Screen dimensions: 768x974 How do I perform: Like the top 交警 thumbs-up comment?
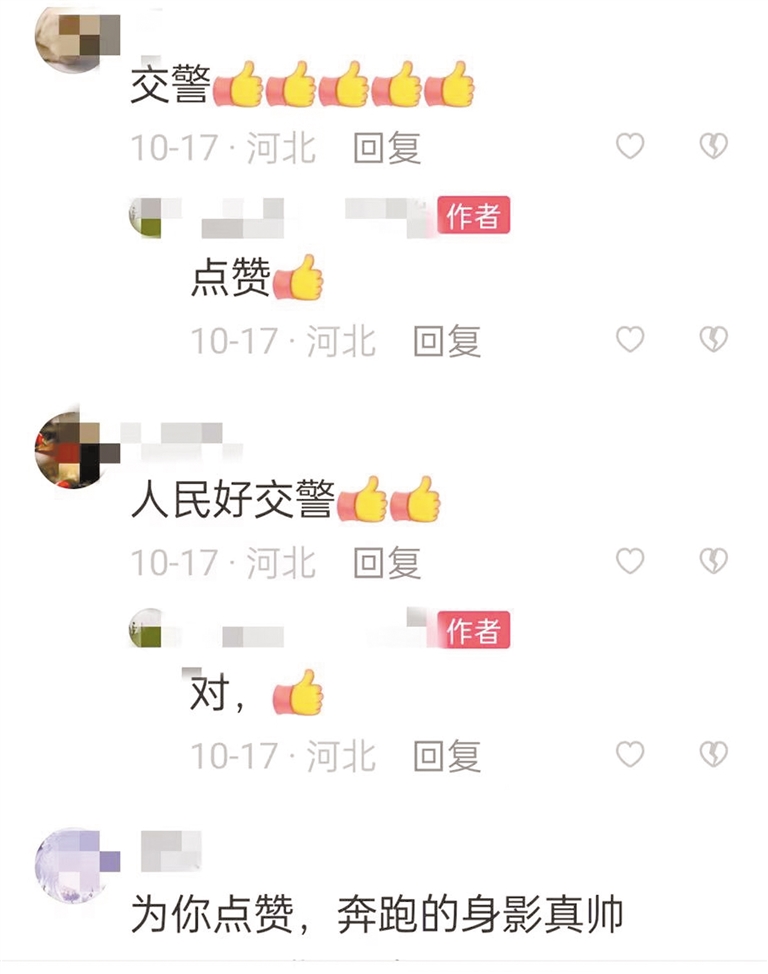point(630,147)
